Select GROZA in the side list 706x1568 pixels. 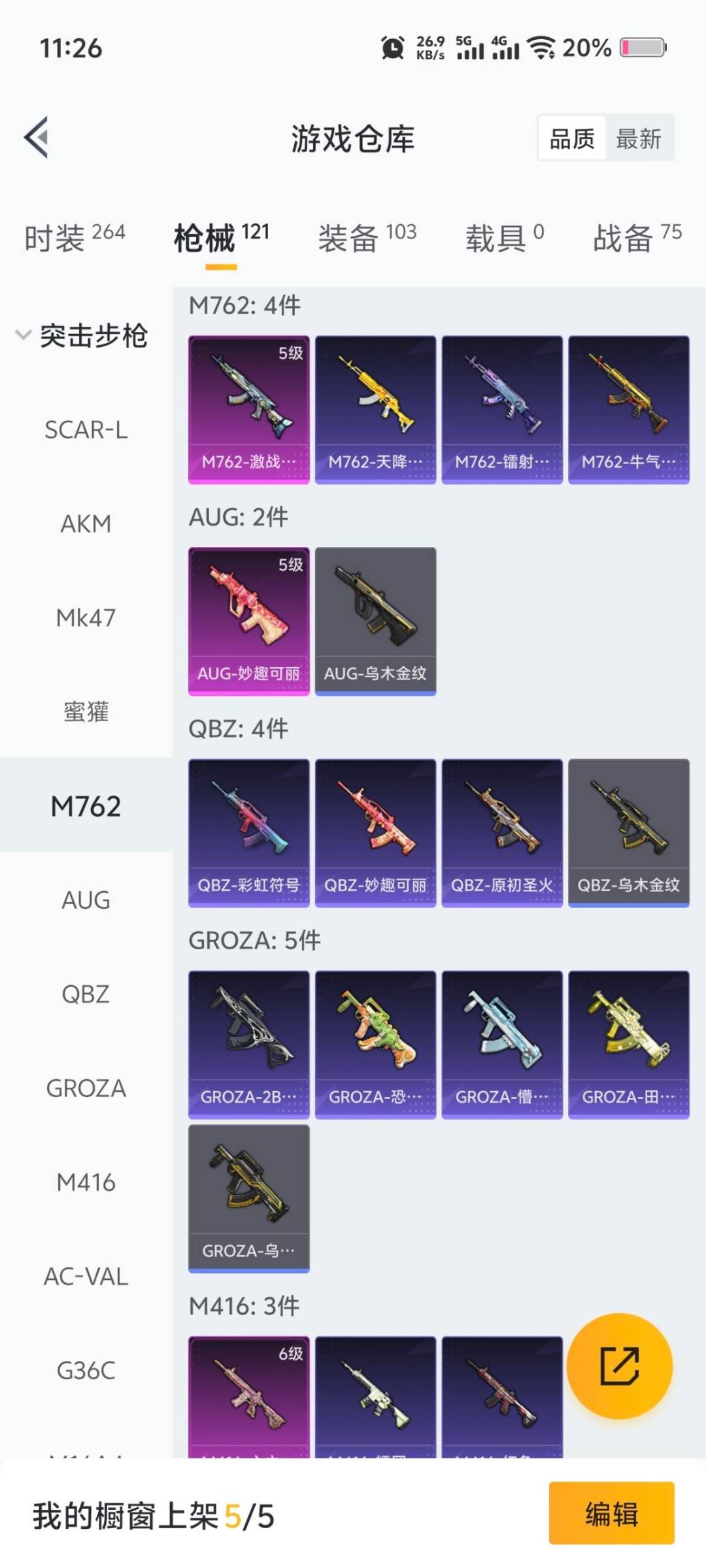click(x=86, y=1088)
